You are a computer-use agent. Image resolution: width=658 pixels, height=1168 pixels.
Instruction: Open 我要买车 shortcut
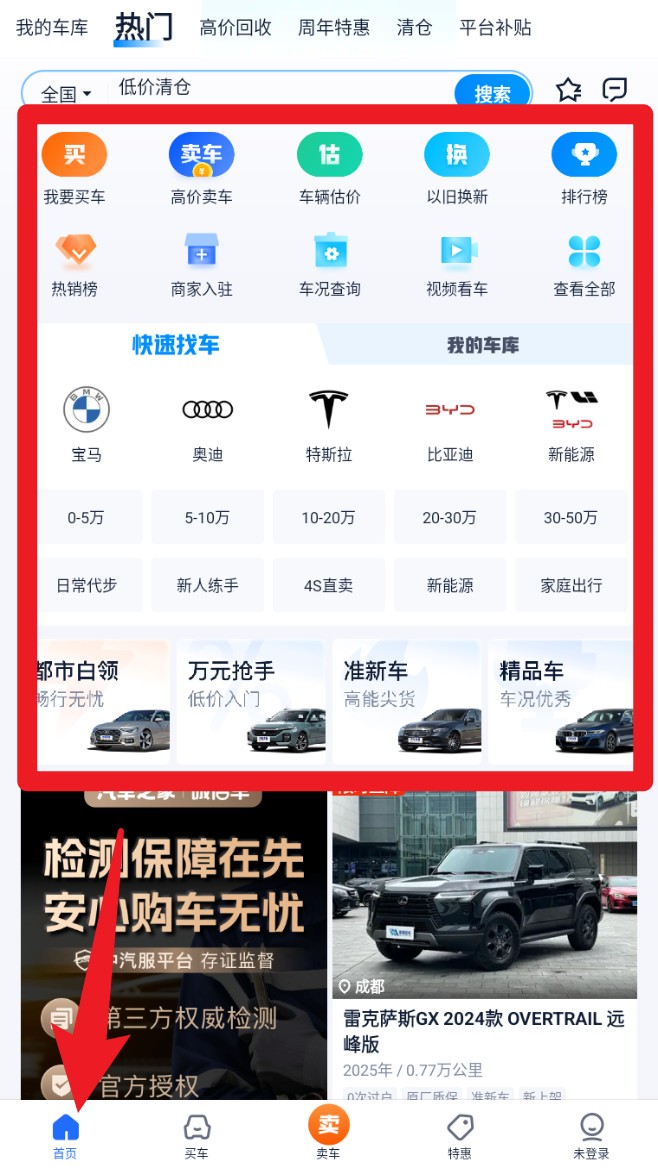[x=74, y=169]
